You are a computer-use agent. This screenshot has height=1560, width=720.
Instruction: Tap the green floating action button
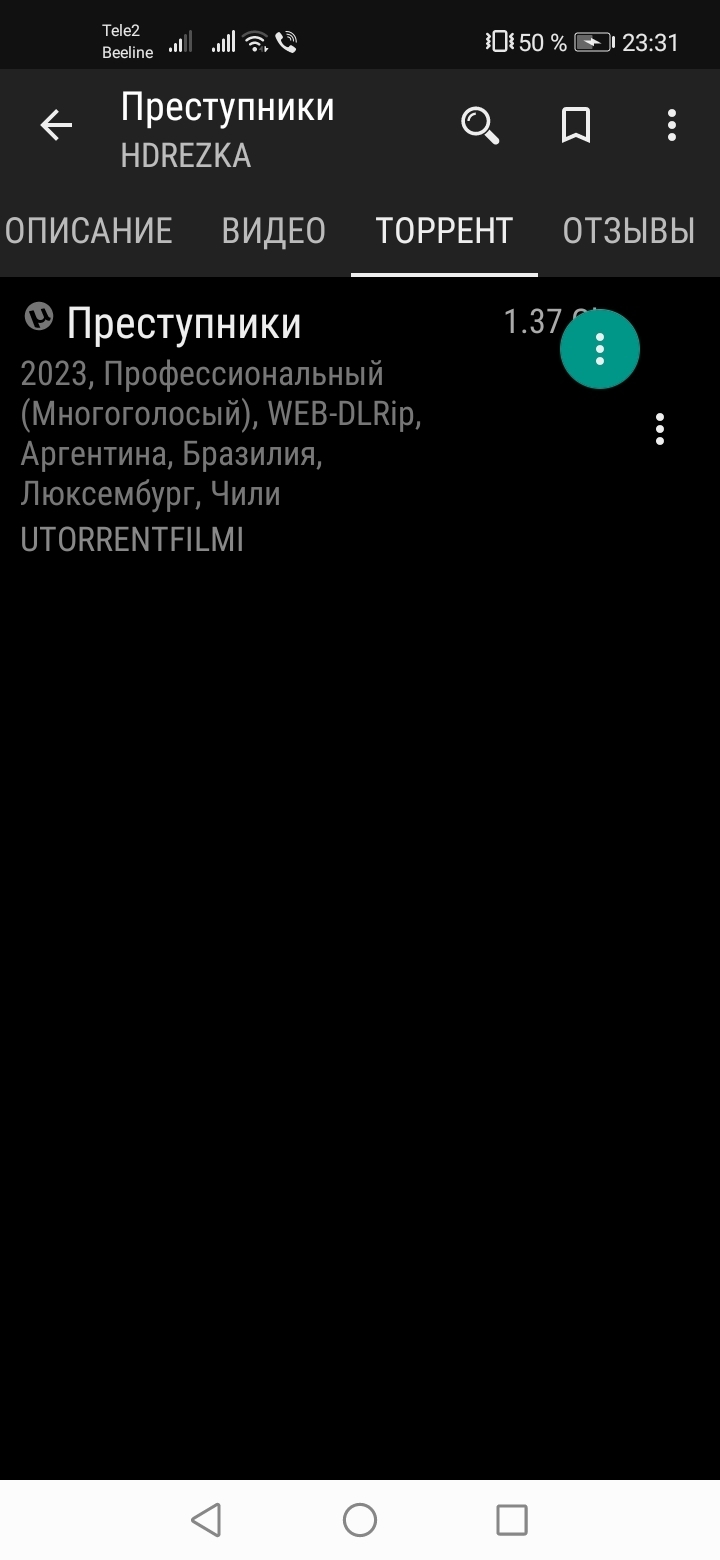point(600,349)
